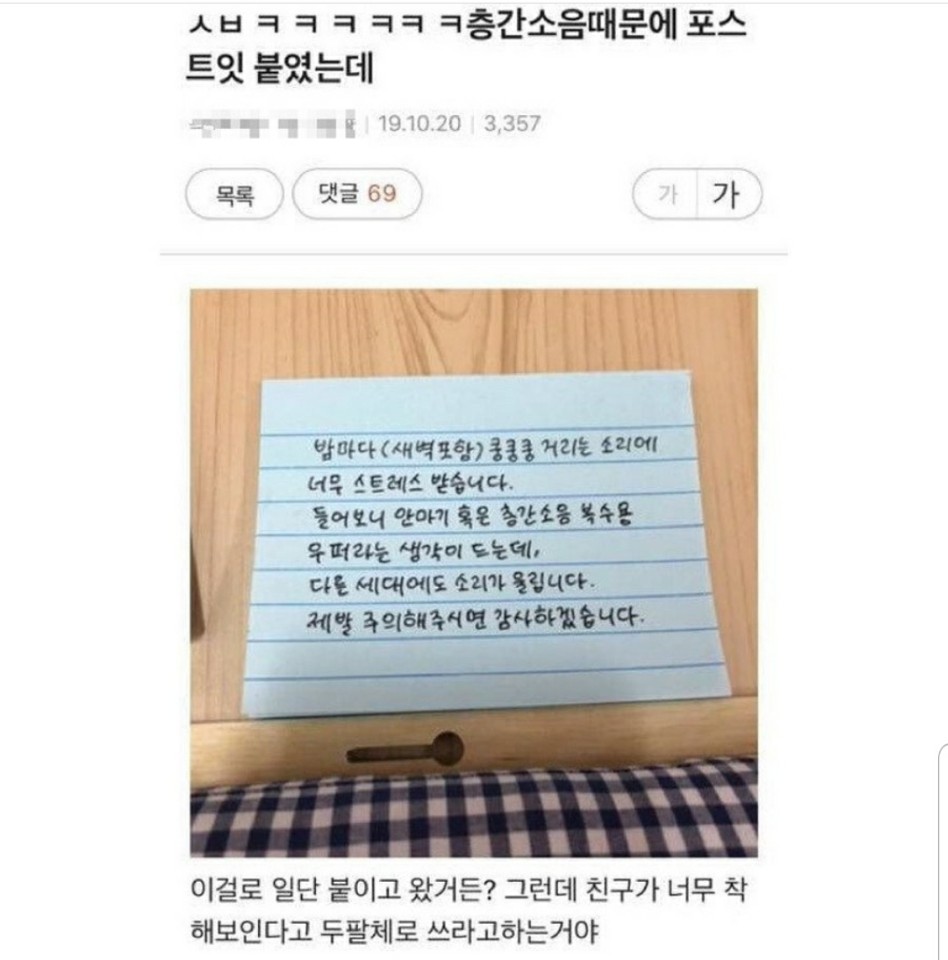
Task: Increase font size with large 가
Action: 727,194
